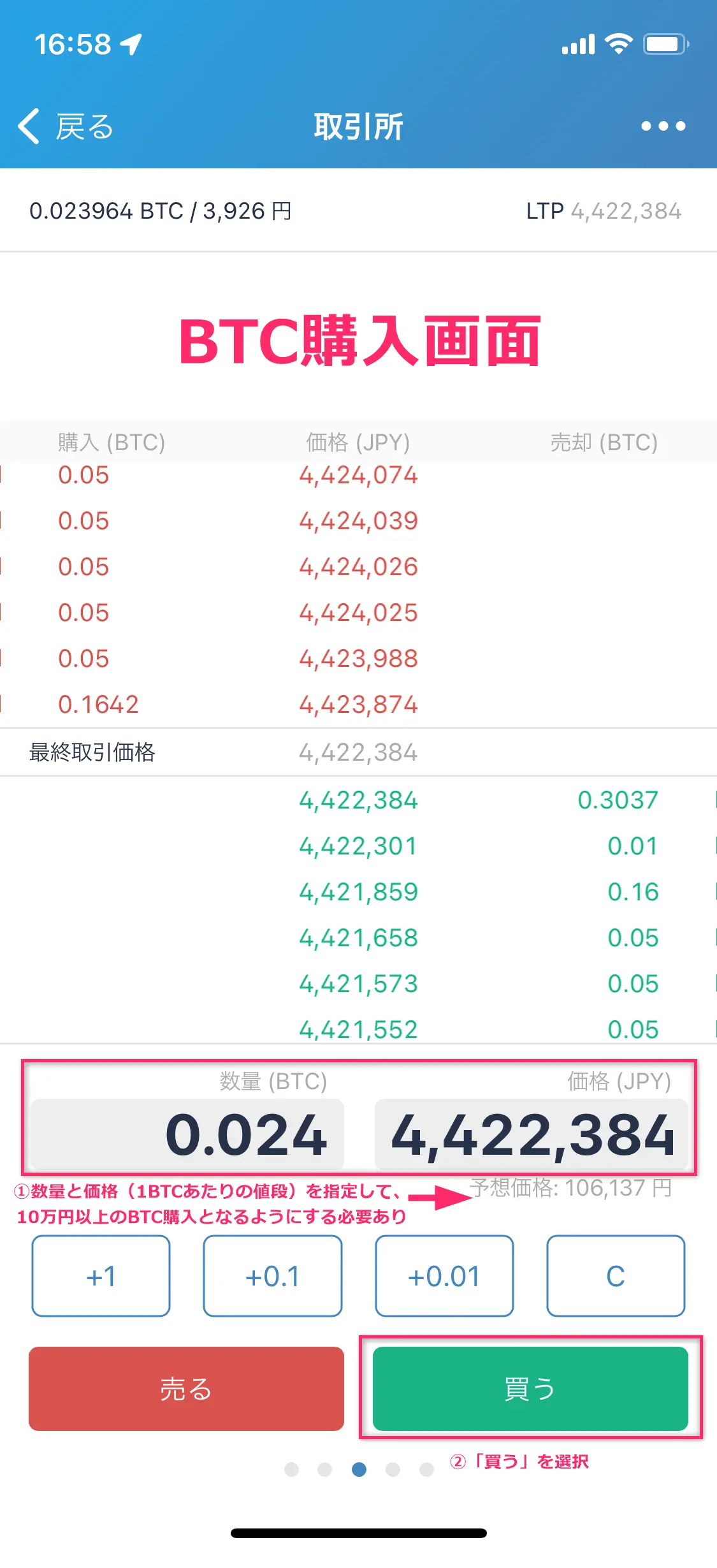Go back with the 戻る button
717x1568 pixels.
tap(66, 126)
